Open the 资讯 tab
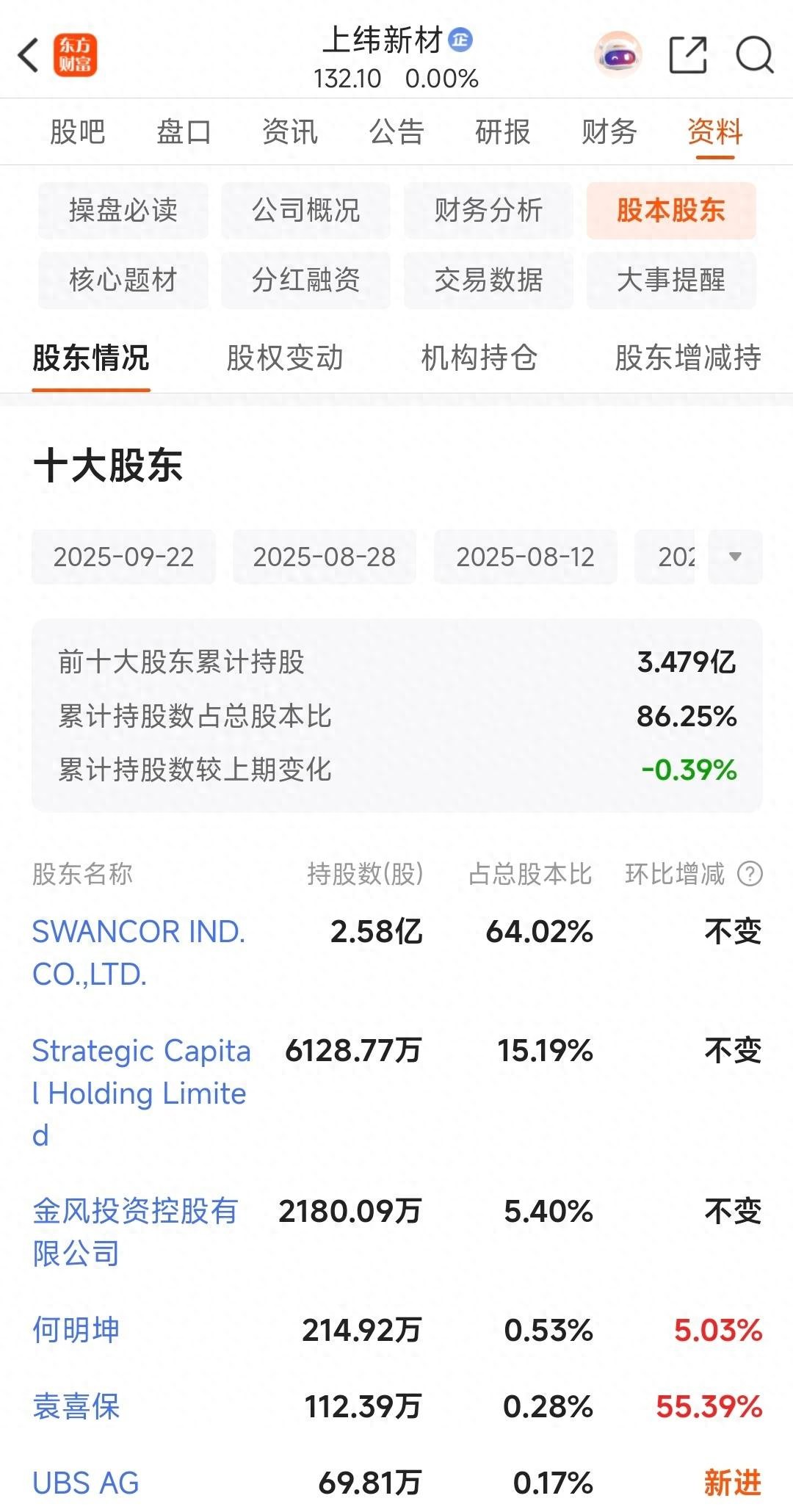793x1512 pixels. pos(290,132)
